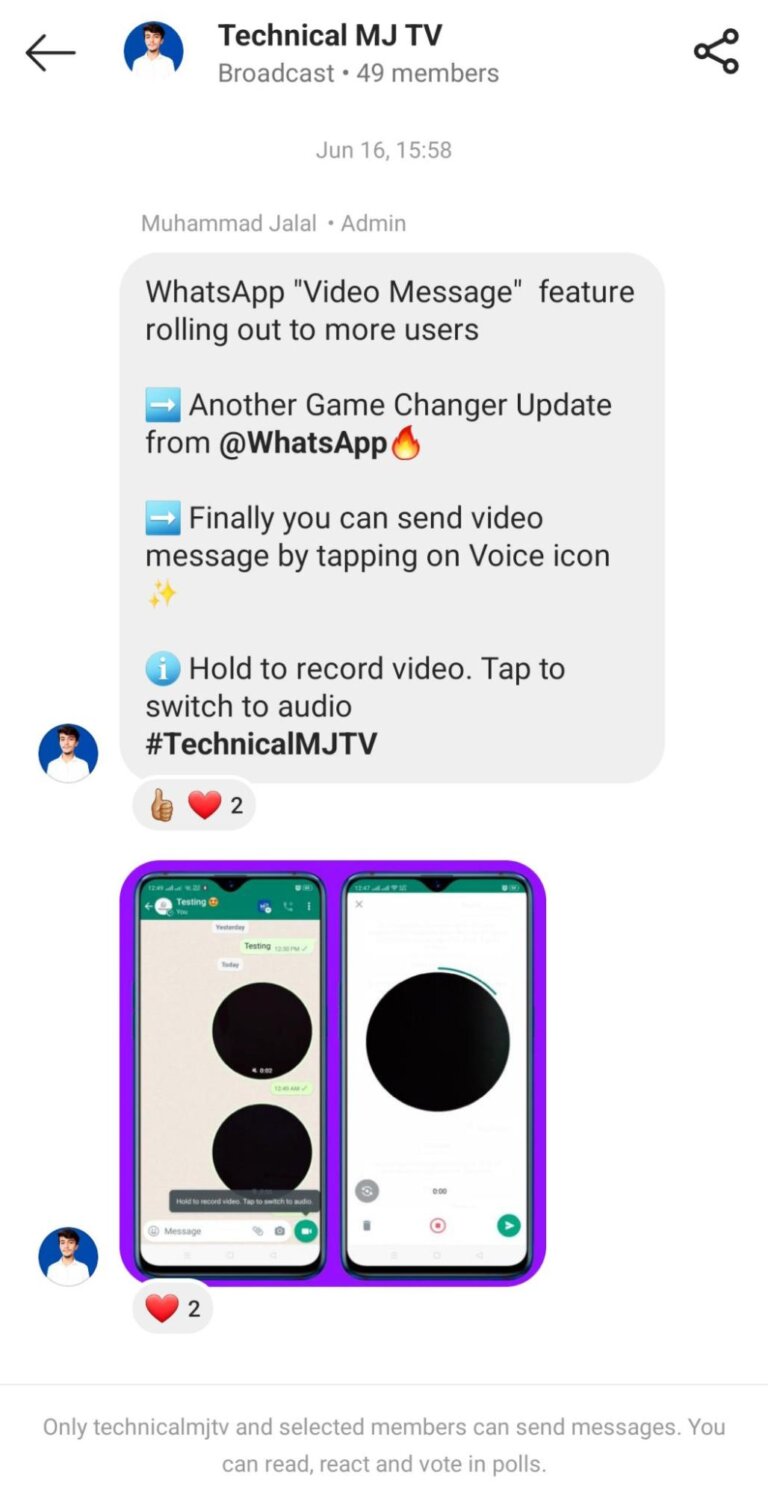Image resolution: width=768 pixels, height=1493 pixels.
Task: Discard the recording with the trash icon
Action: click(368, 1224)
